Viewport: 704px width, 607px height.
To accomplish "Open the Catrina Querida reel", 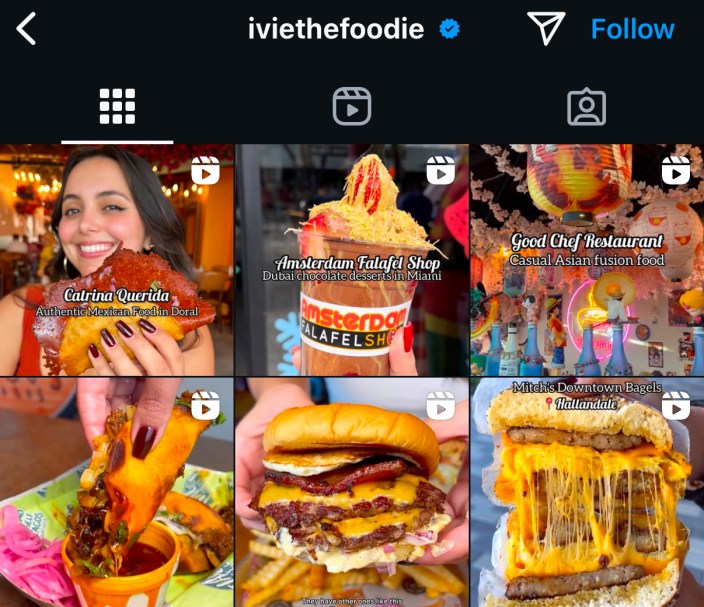I will point(116,260).
